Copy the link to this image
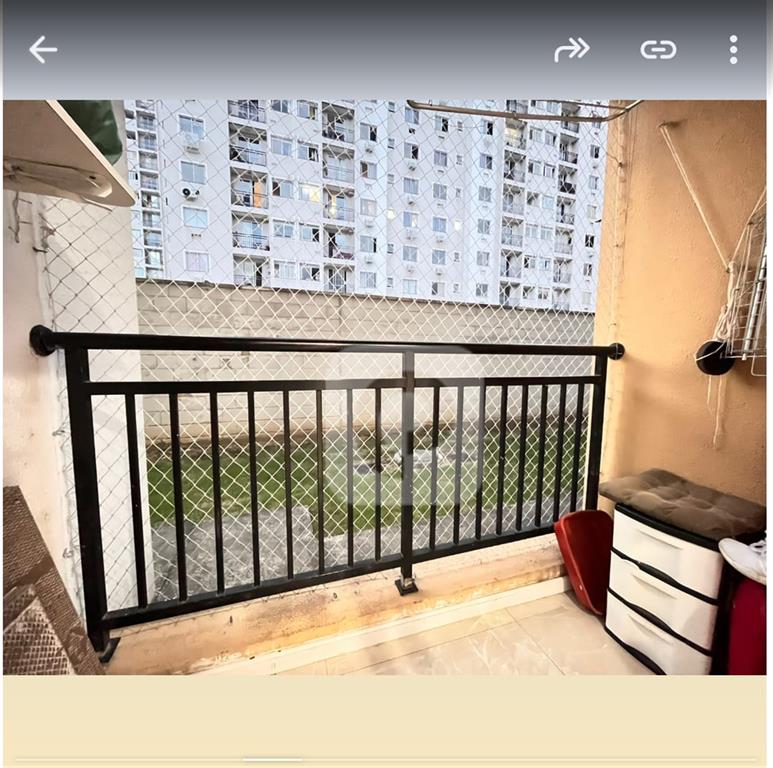 click(x=658, y=50)
